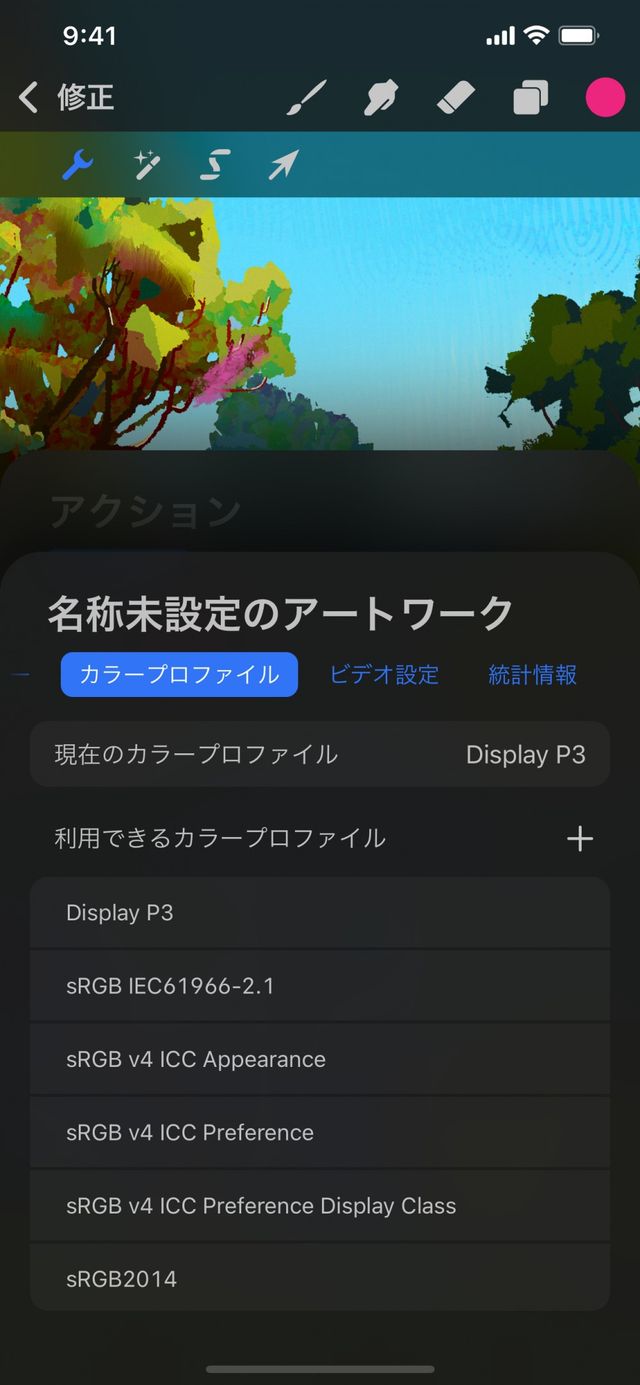Activate the arrow transform tool
This screenshot has height=1385, width=640.
[x=283, y=164]
